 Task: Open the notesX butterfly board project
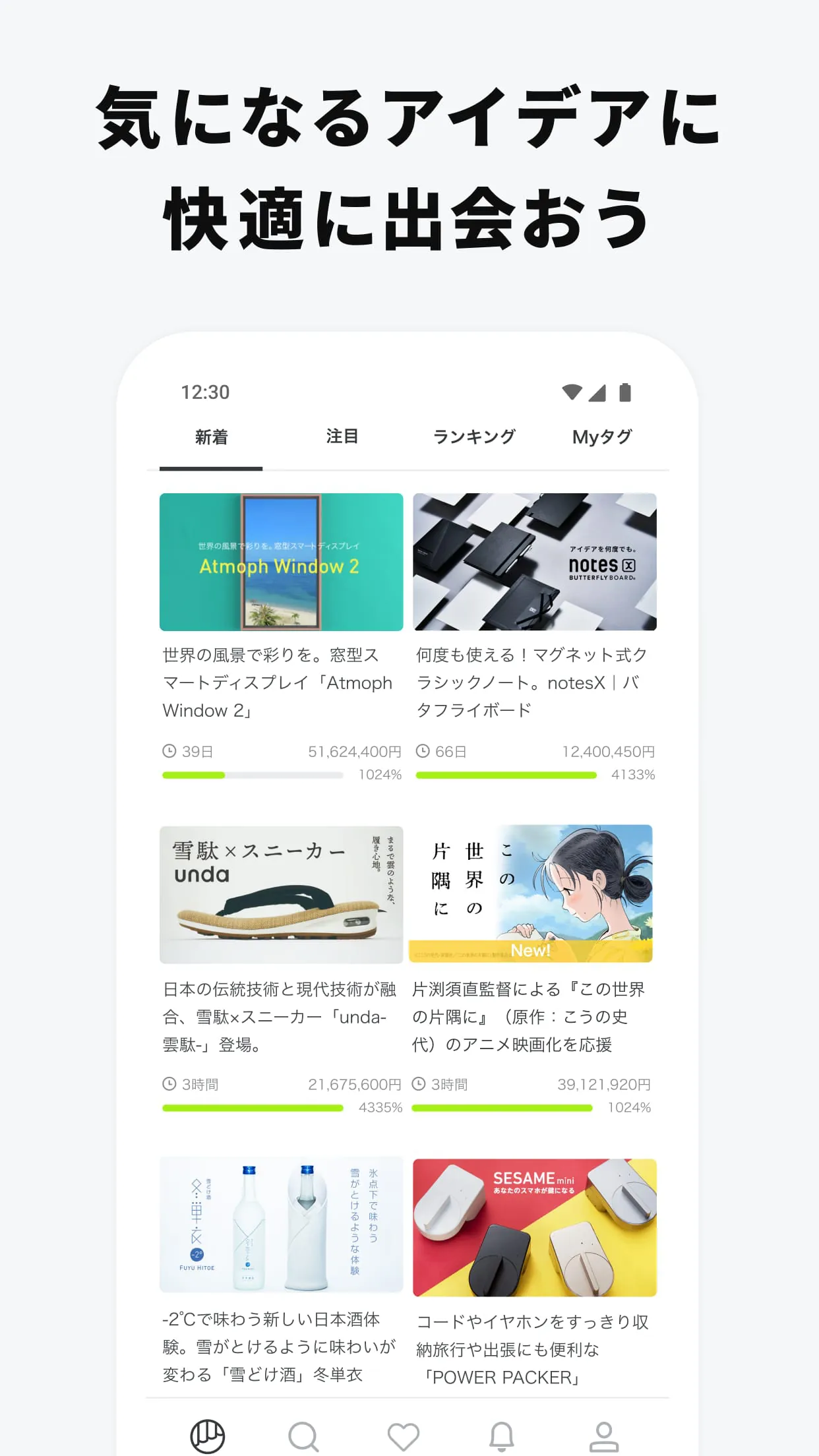(531, 682)
